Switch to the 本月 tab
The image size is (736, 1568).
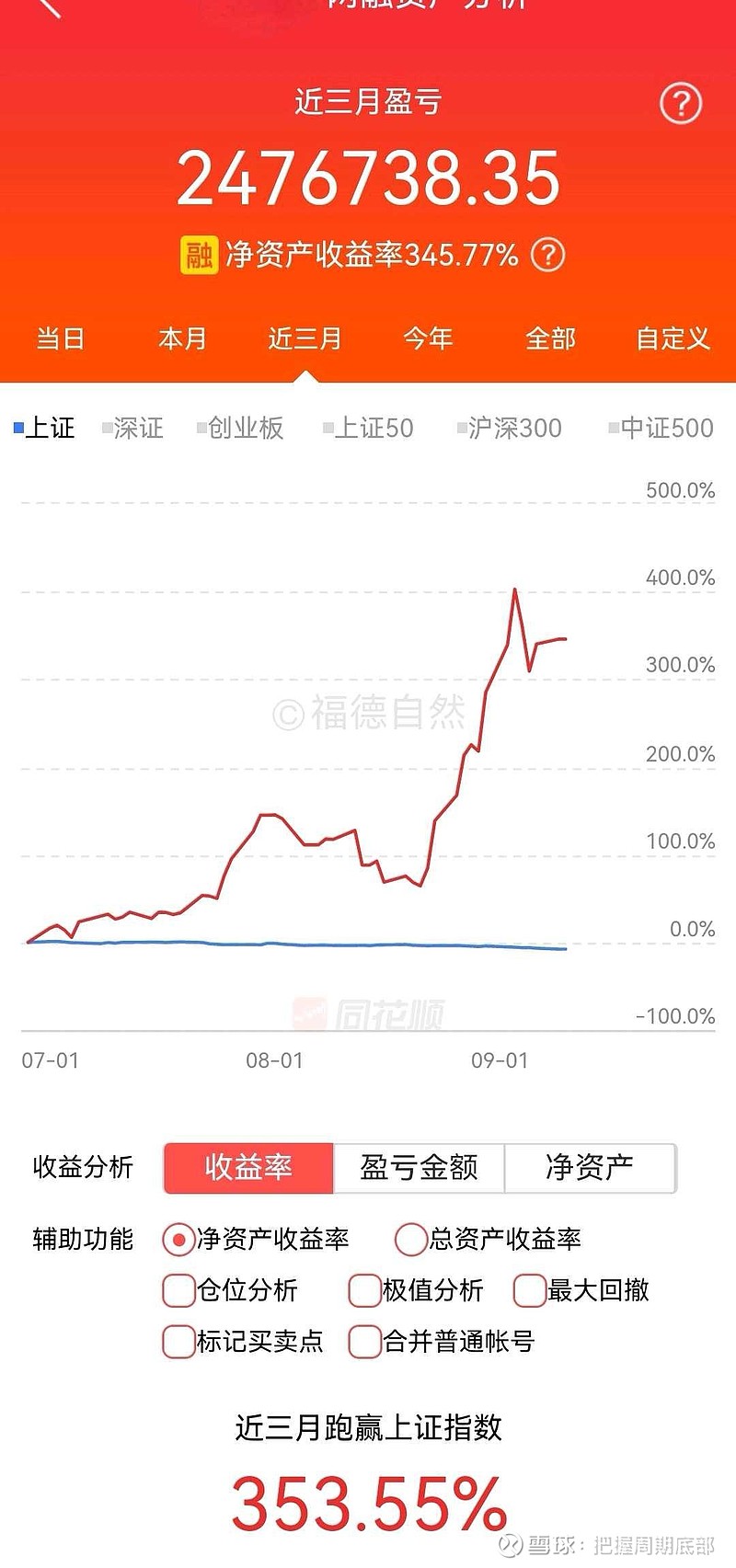183,338
